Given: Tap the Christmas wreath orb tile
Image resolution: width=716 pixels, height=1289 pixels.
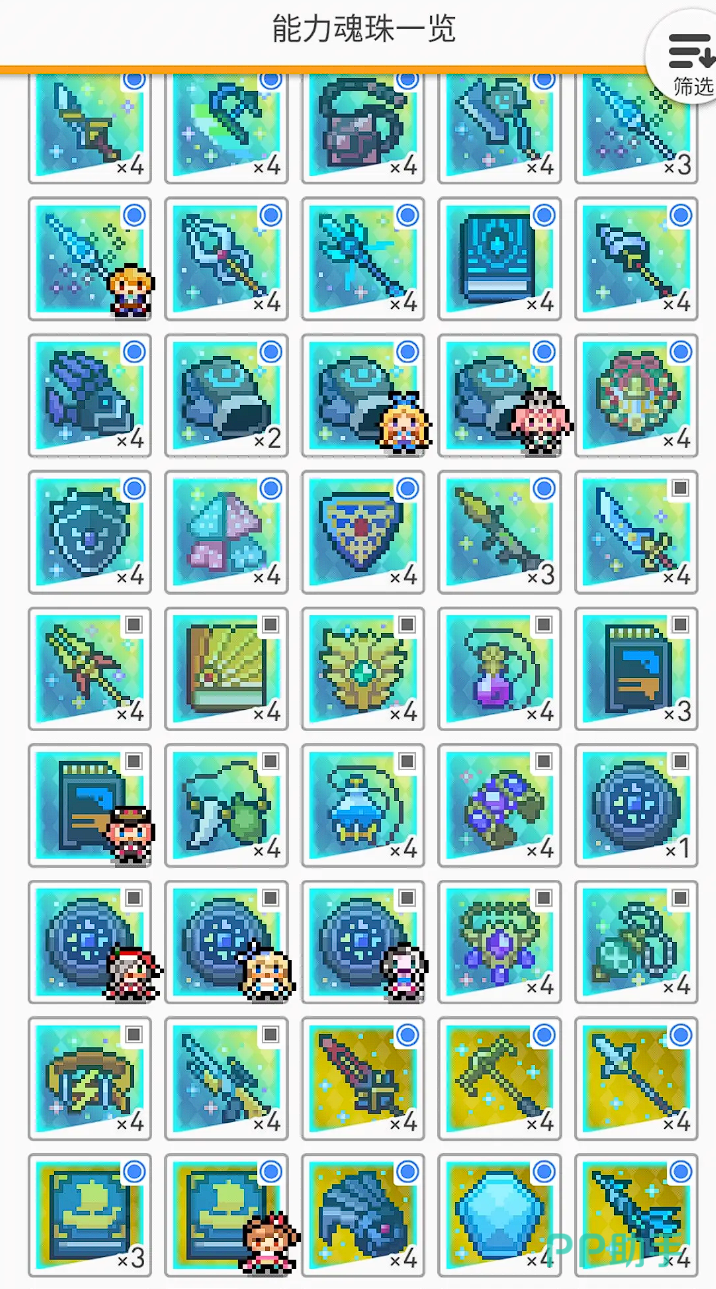Looking at the screenshot, I should [636, 395].
